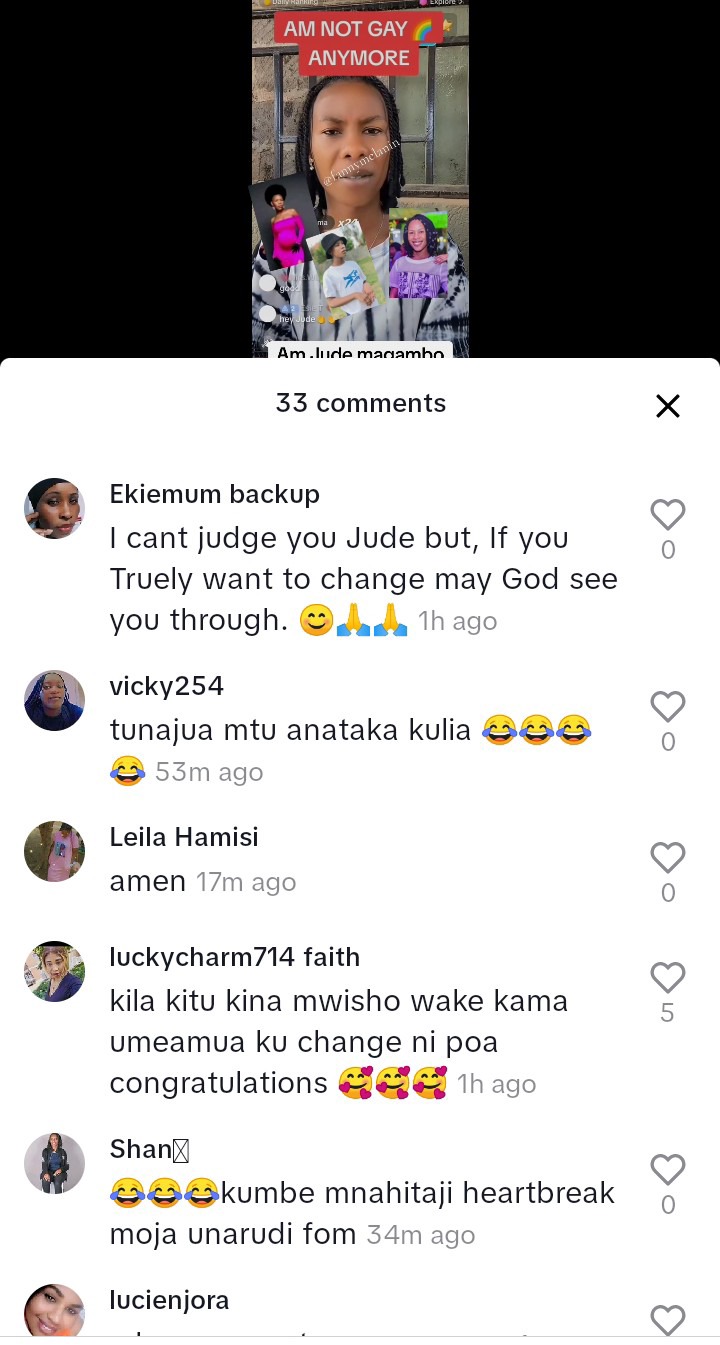Open the vicky254 username

tap(166, 686)
